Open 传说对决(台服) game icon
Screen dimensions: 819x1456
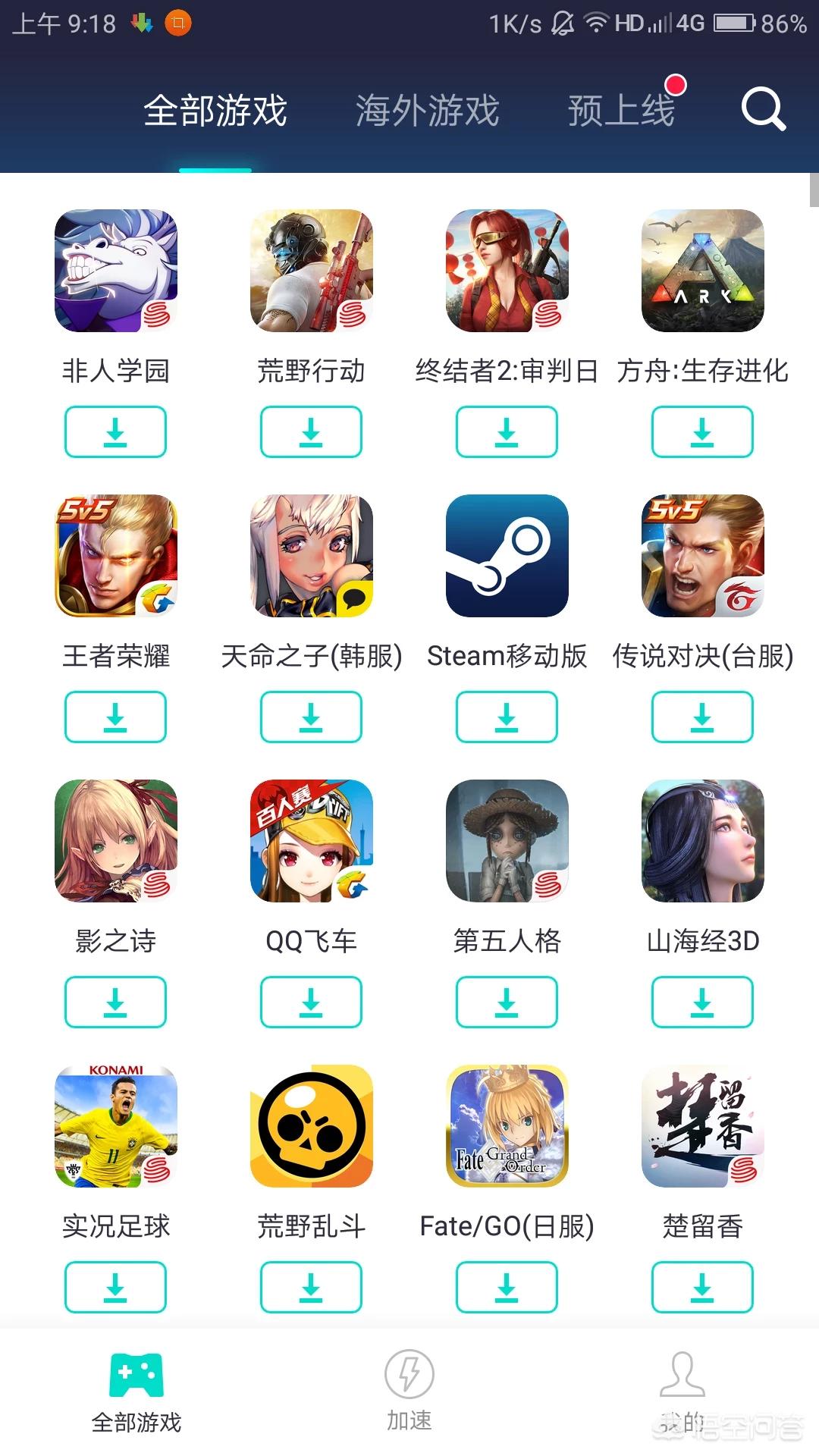[x=702, y=556]
